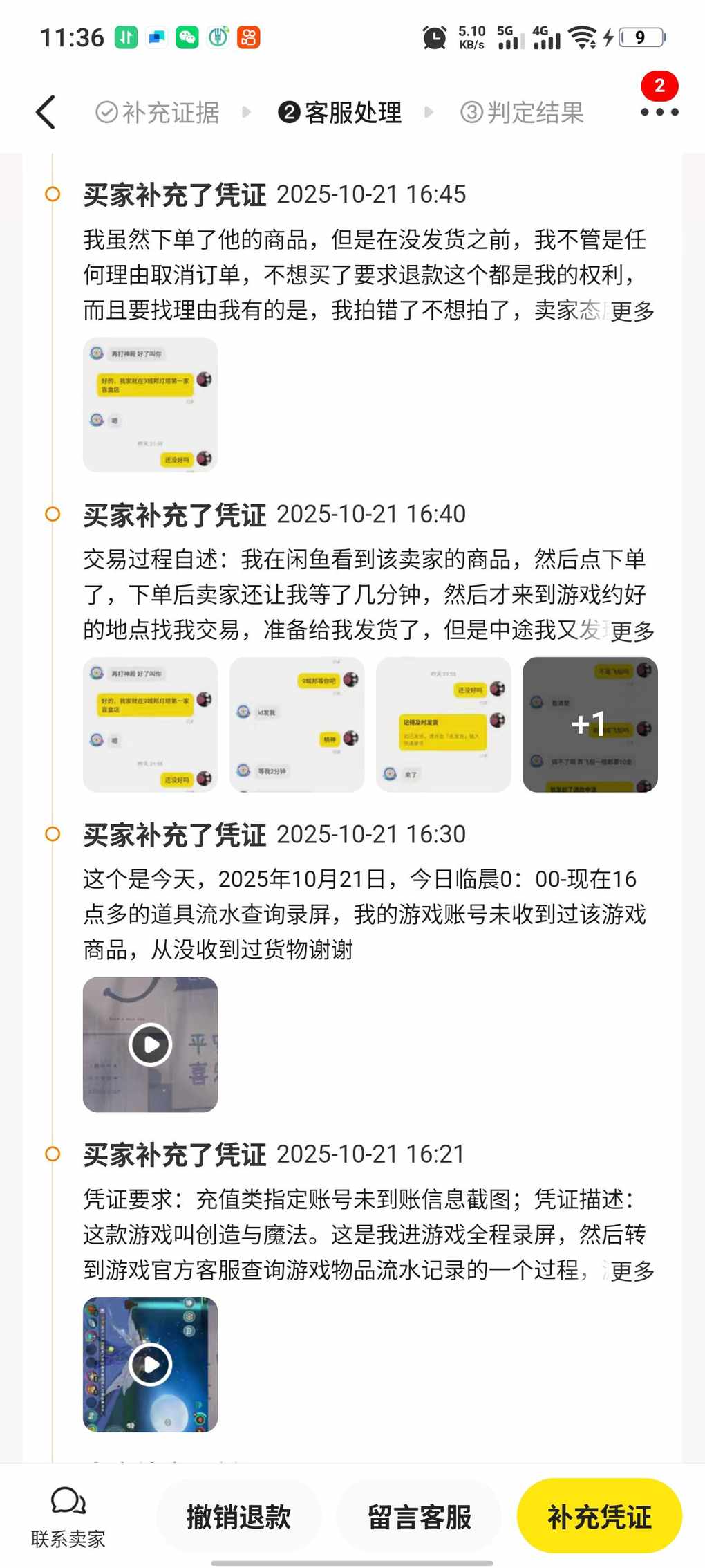Open the +1 thumbnail to see more images

point(590,724)
